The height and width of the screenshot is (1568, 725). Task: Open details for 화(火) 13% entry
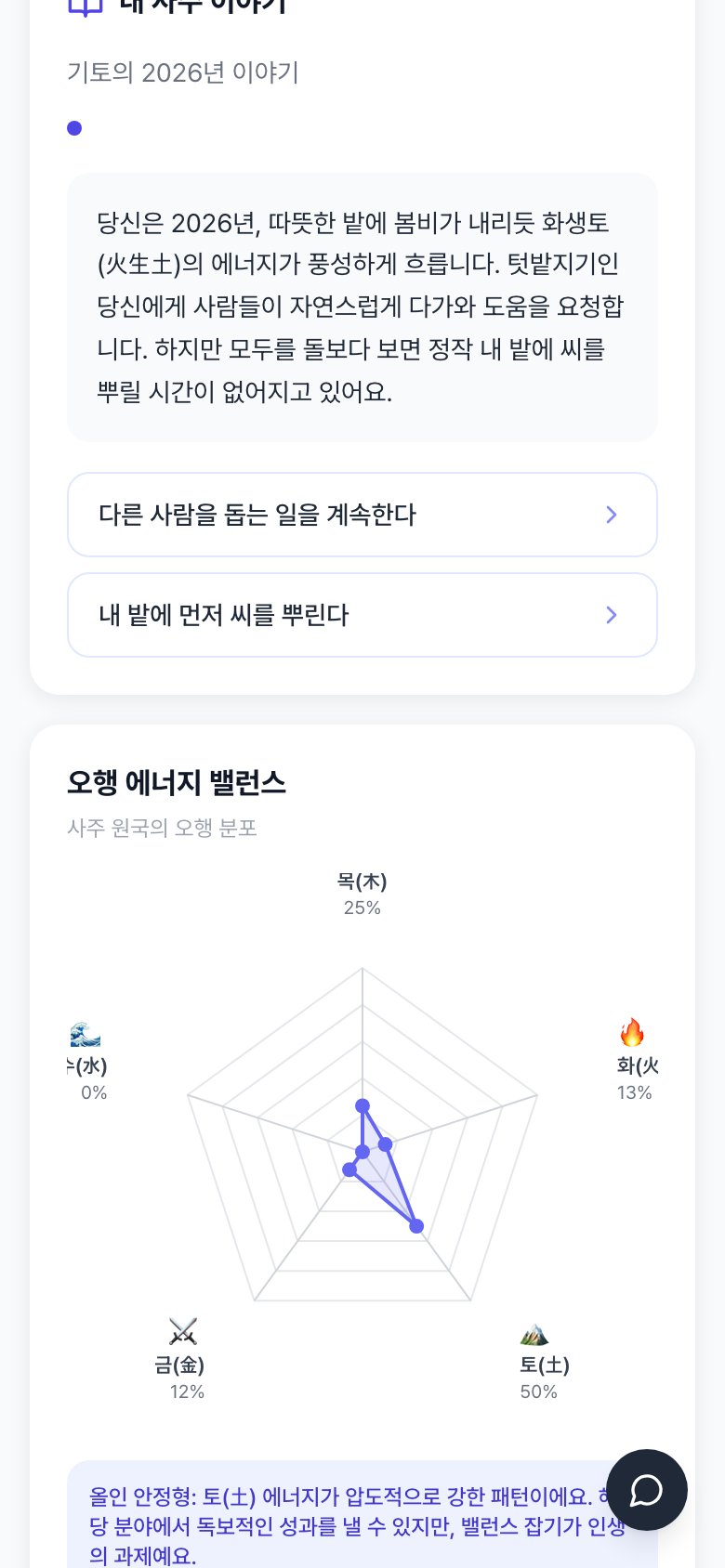tap(635, 1078)
